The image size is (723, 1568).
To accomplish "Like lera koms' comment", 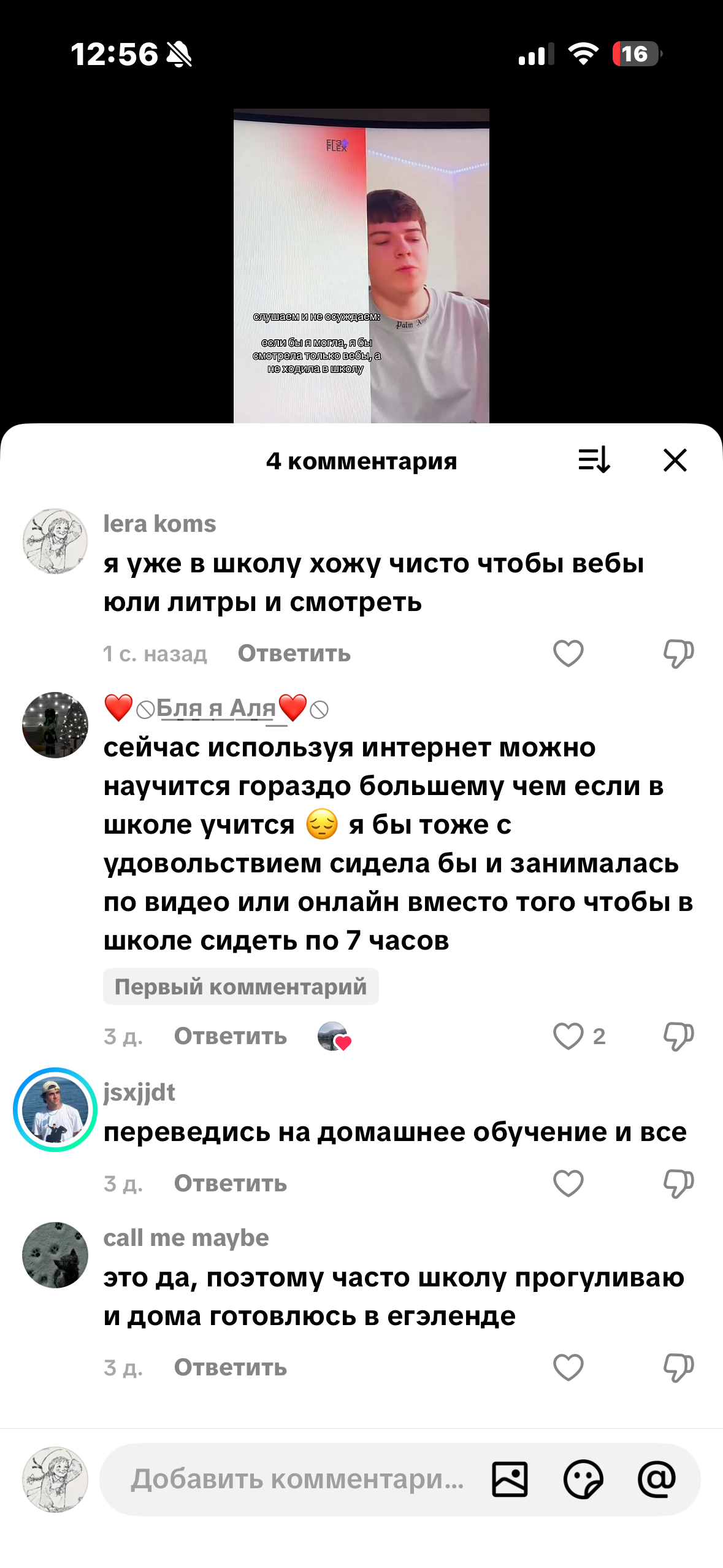I will click(x=568, y=653).
